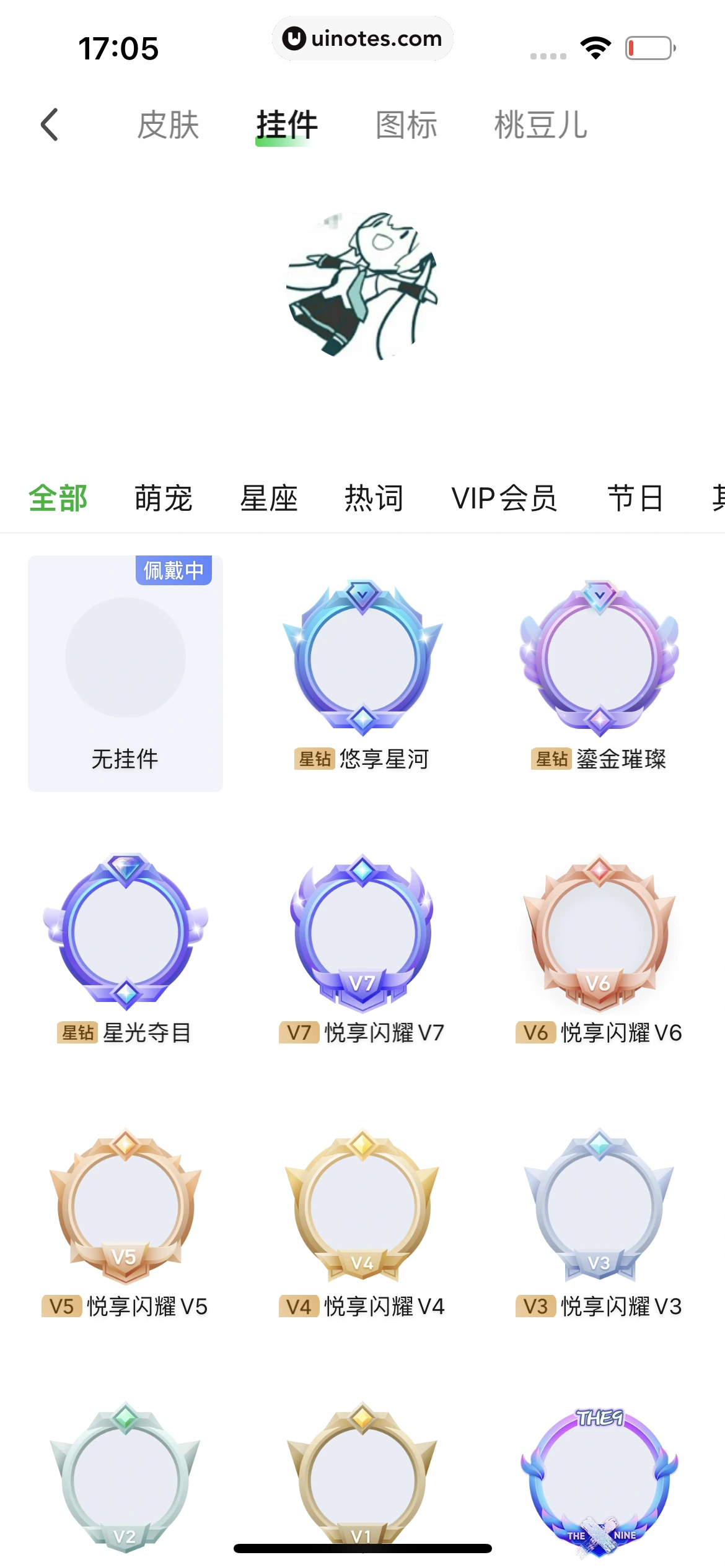The height and width of the screenshot is (1568, 725).
Task: Choose the 悦享闪耀V6 frame
Action: coord(599,946)
